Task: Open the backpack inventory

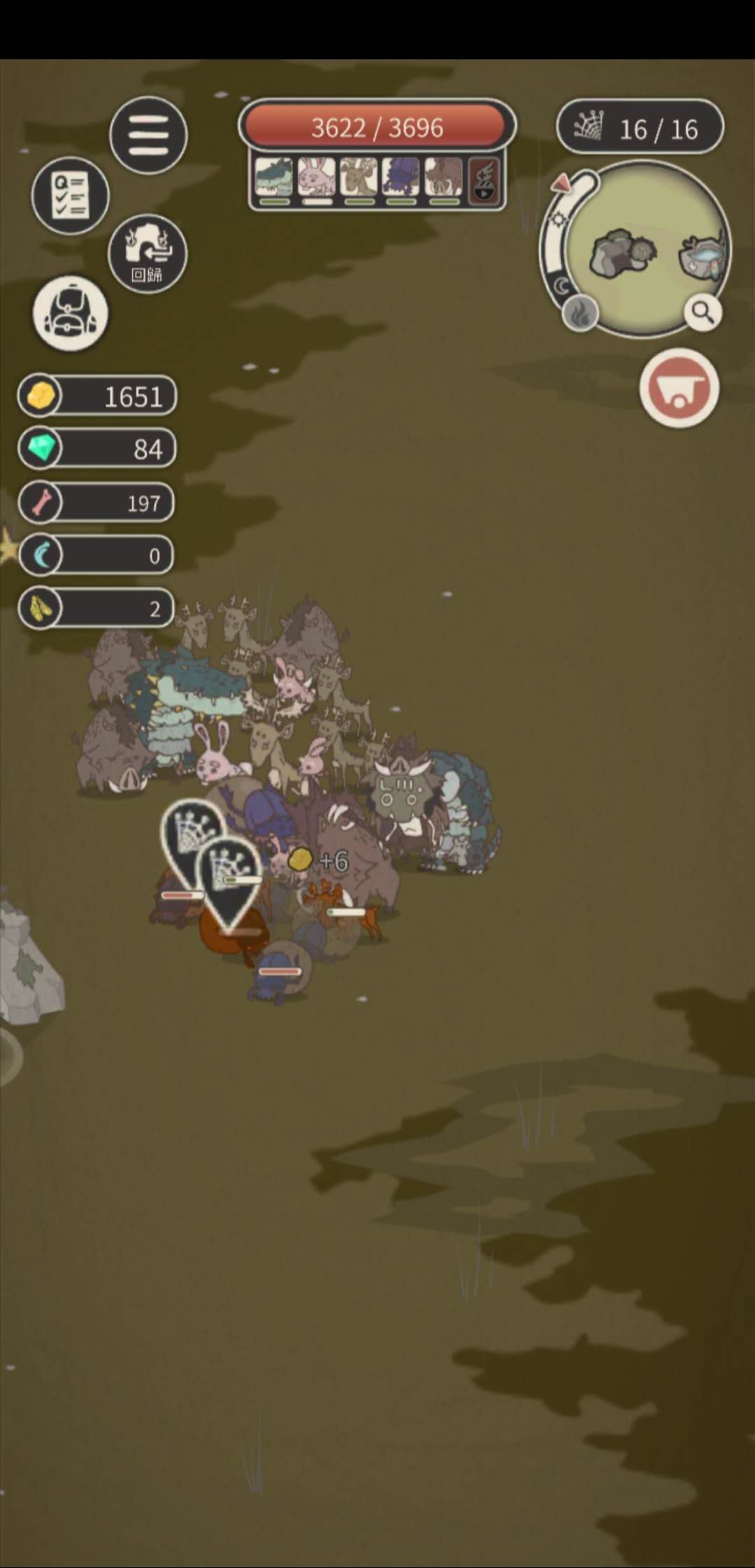Action: coord(70,314)
